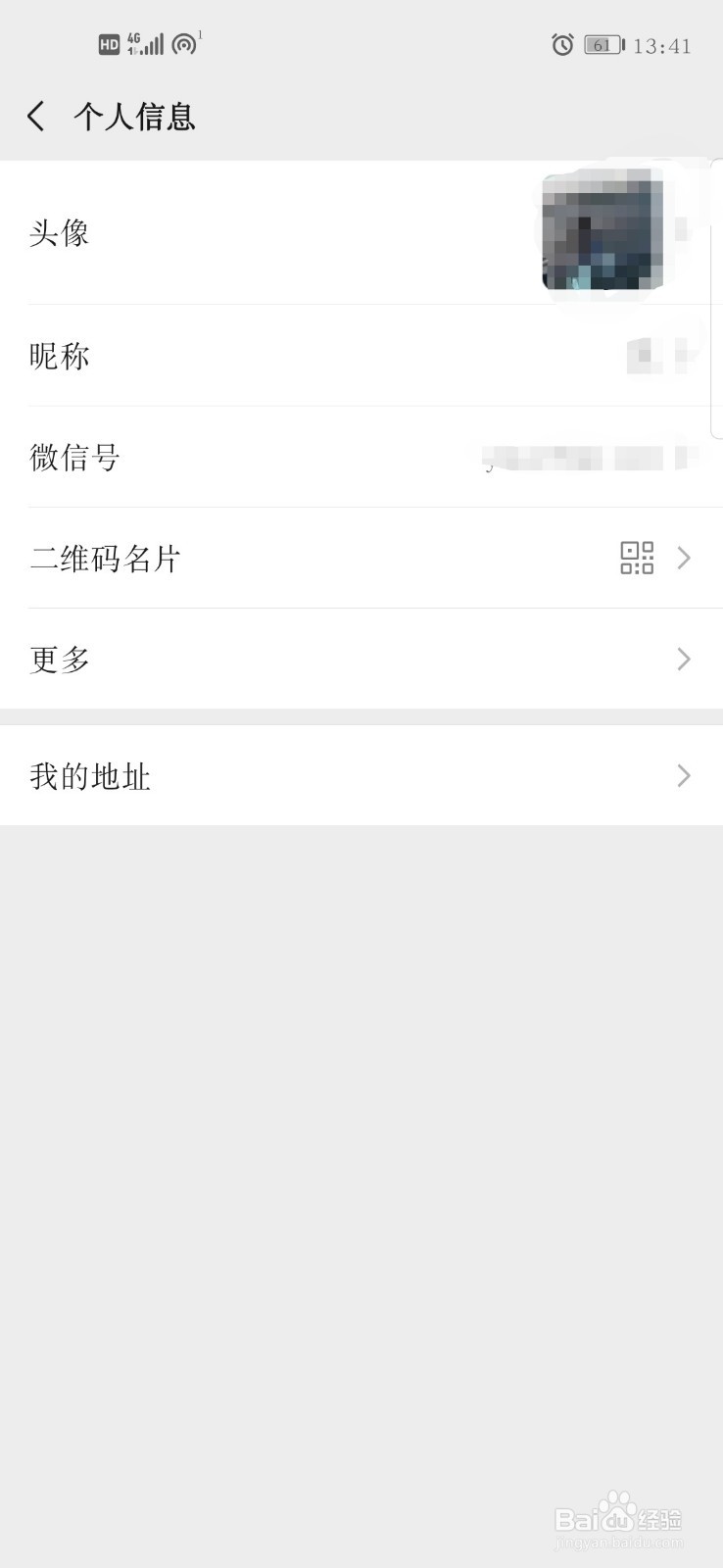Tap the HD indicator in the status bar
Viewport: 723px width, 1568px height.
pyautogui.click(x=108, y=43)
